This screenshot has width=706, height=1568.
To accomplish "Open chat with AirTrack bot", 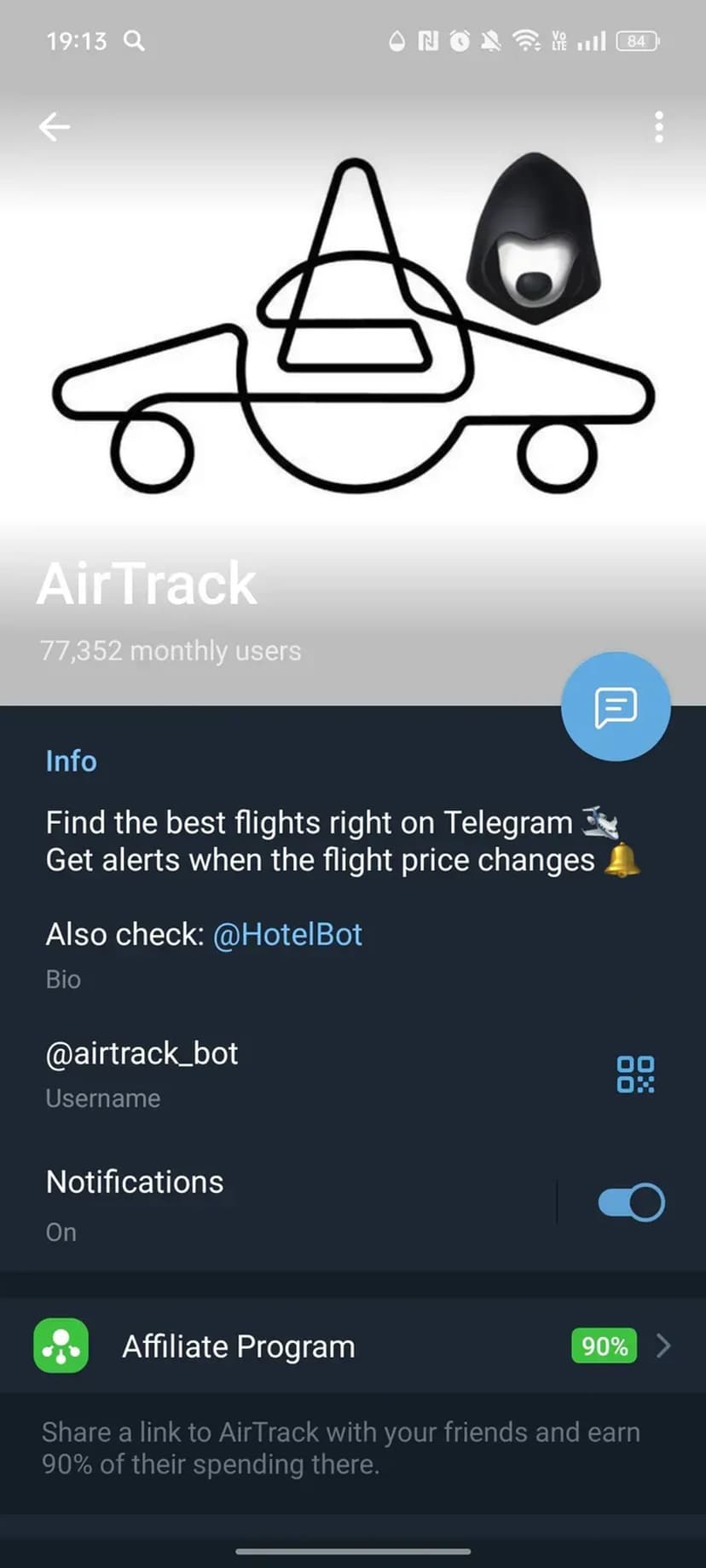I will tap(616, 706).
